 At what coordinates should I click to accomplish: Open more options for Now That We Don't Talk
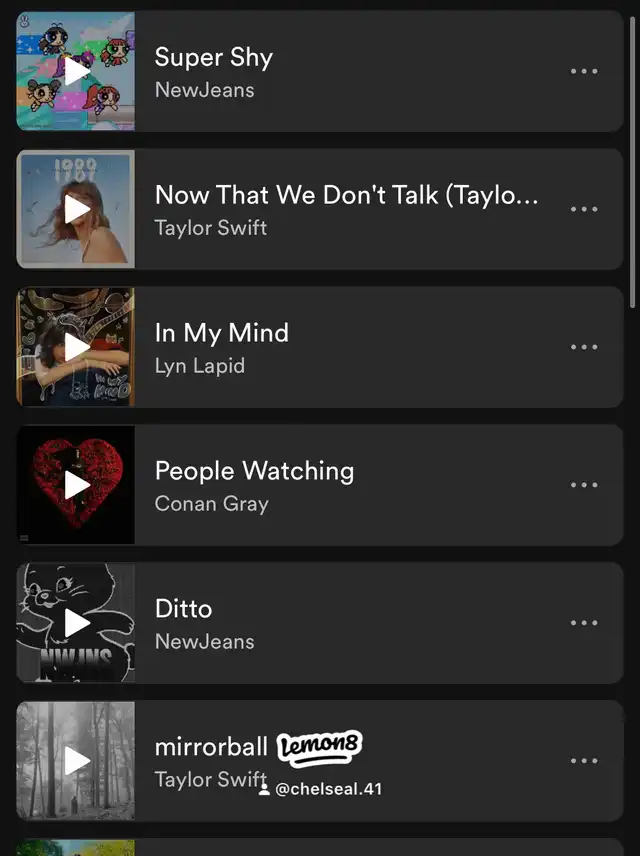pos(583,209)
